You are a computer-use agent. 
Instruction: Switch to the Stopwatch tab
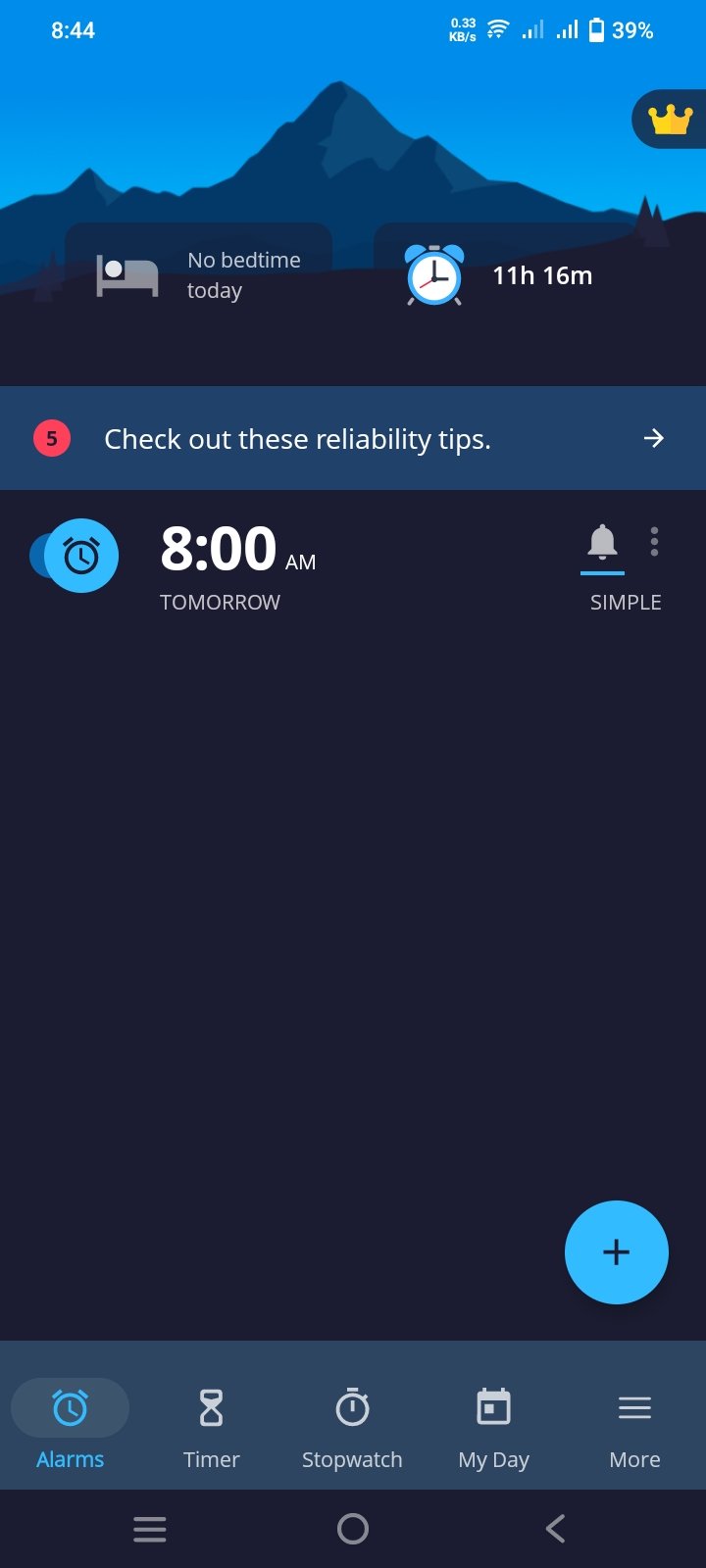(352, 1428)
